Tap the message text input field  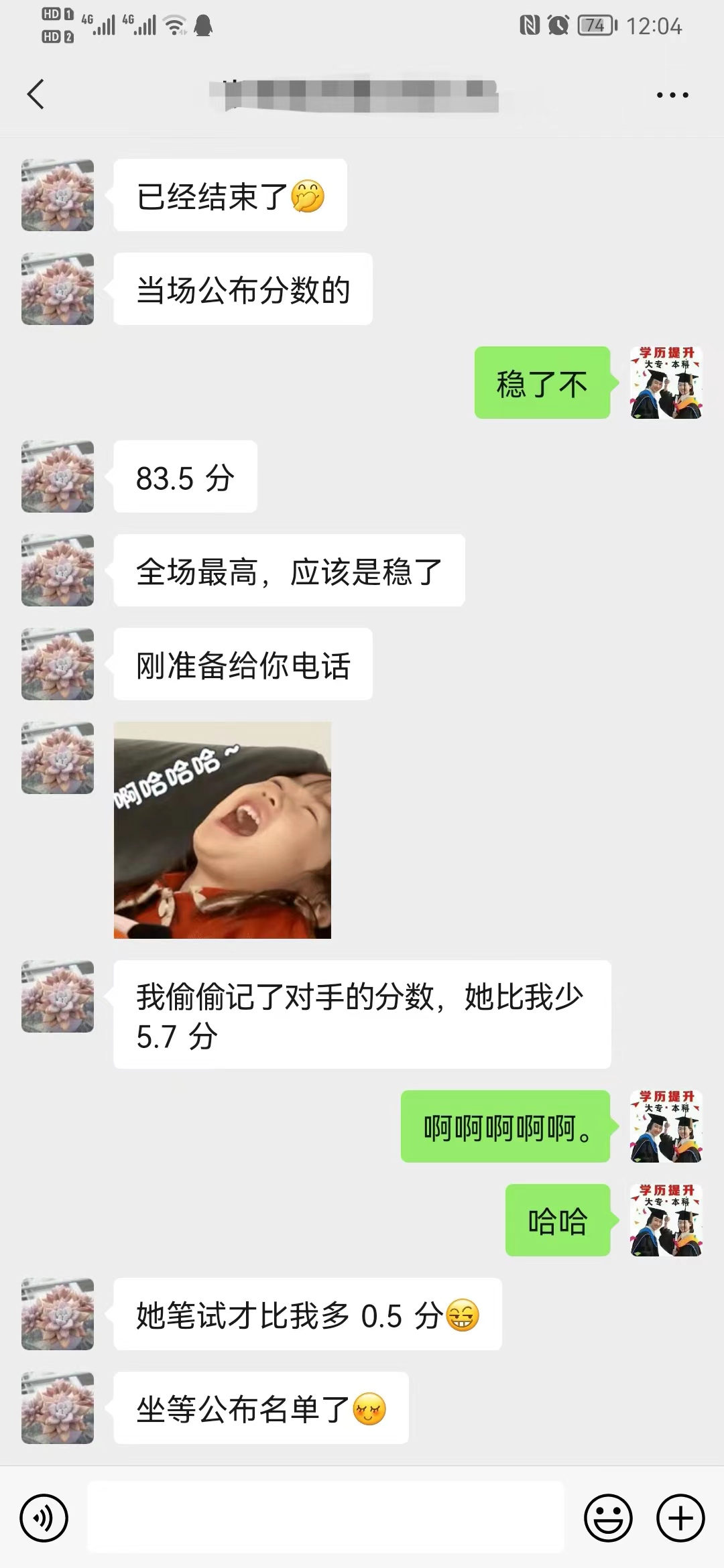326,1518
